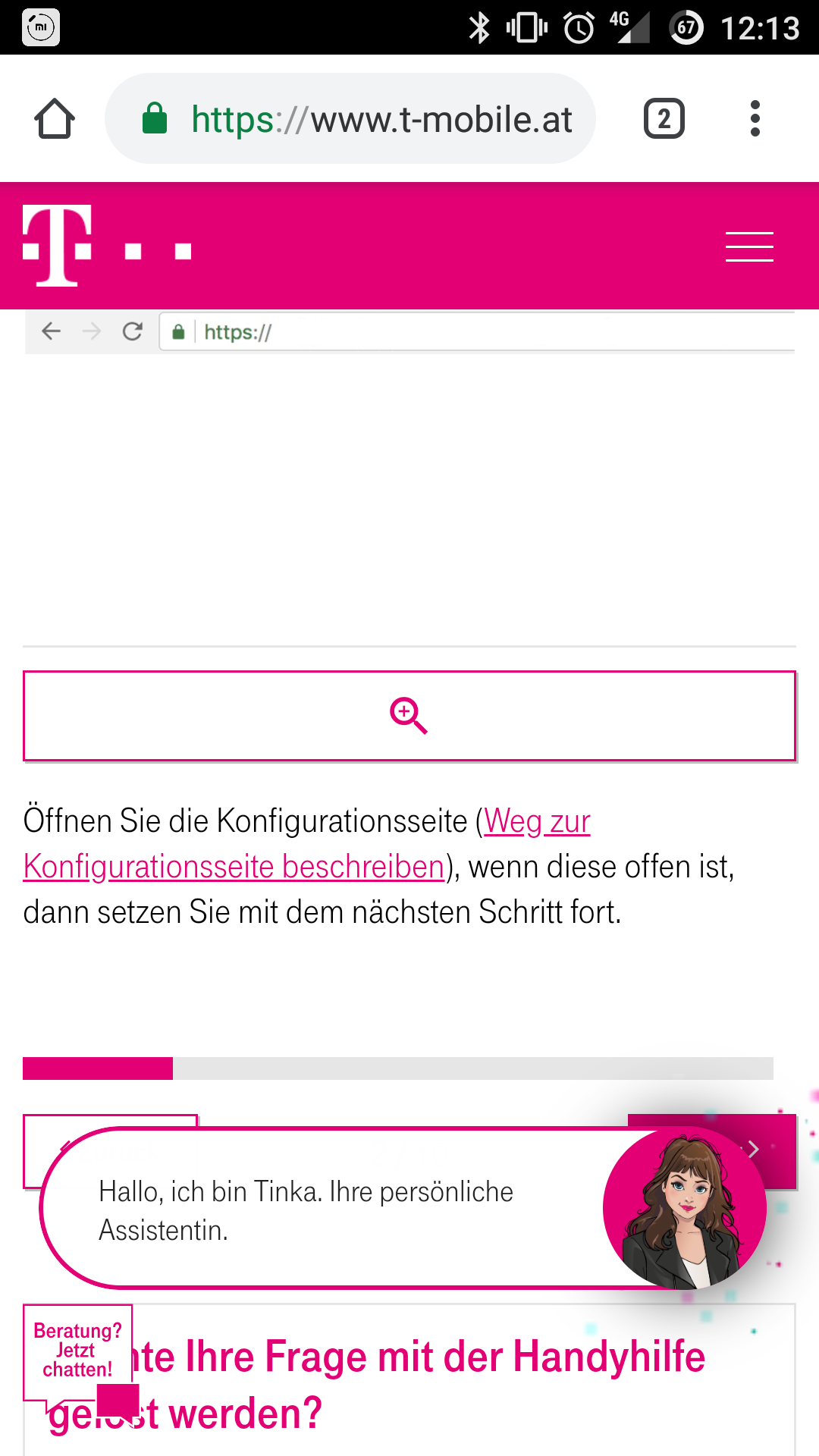
Task: Open Tinka assistant chat bubble
Action: [x=402, y=1209]
